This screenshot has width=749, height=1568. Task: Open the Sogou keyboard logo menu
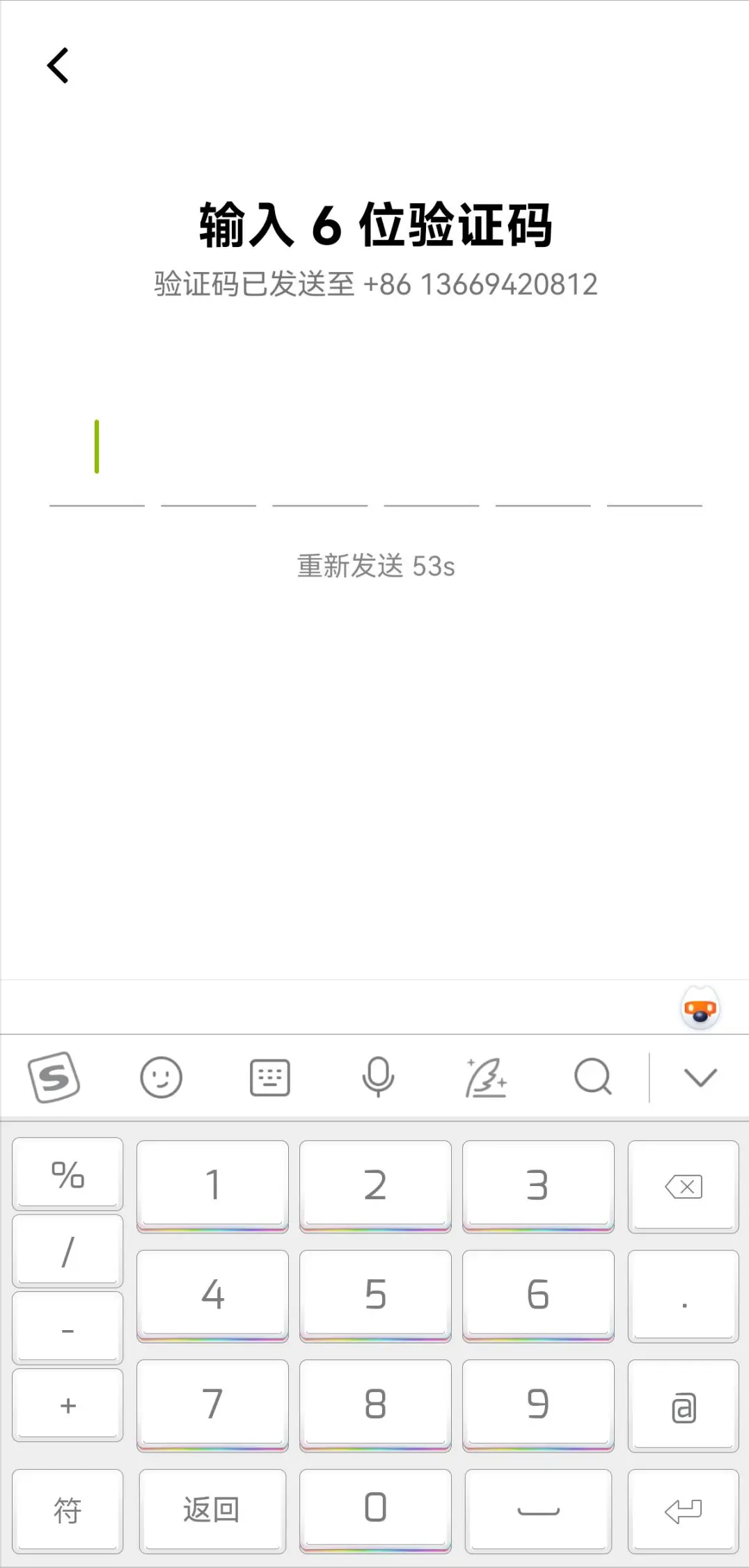(x=54, y=1077)
